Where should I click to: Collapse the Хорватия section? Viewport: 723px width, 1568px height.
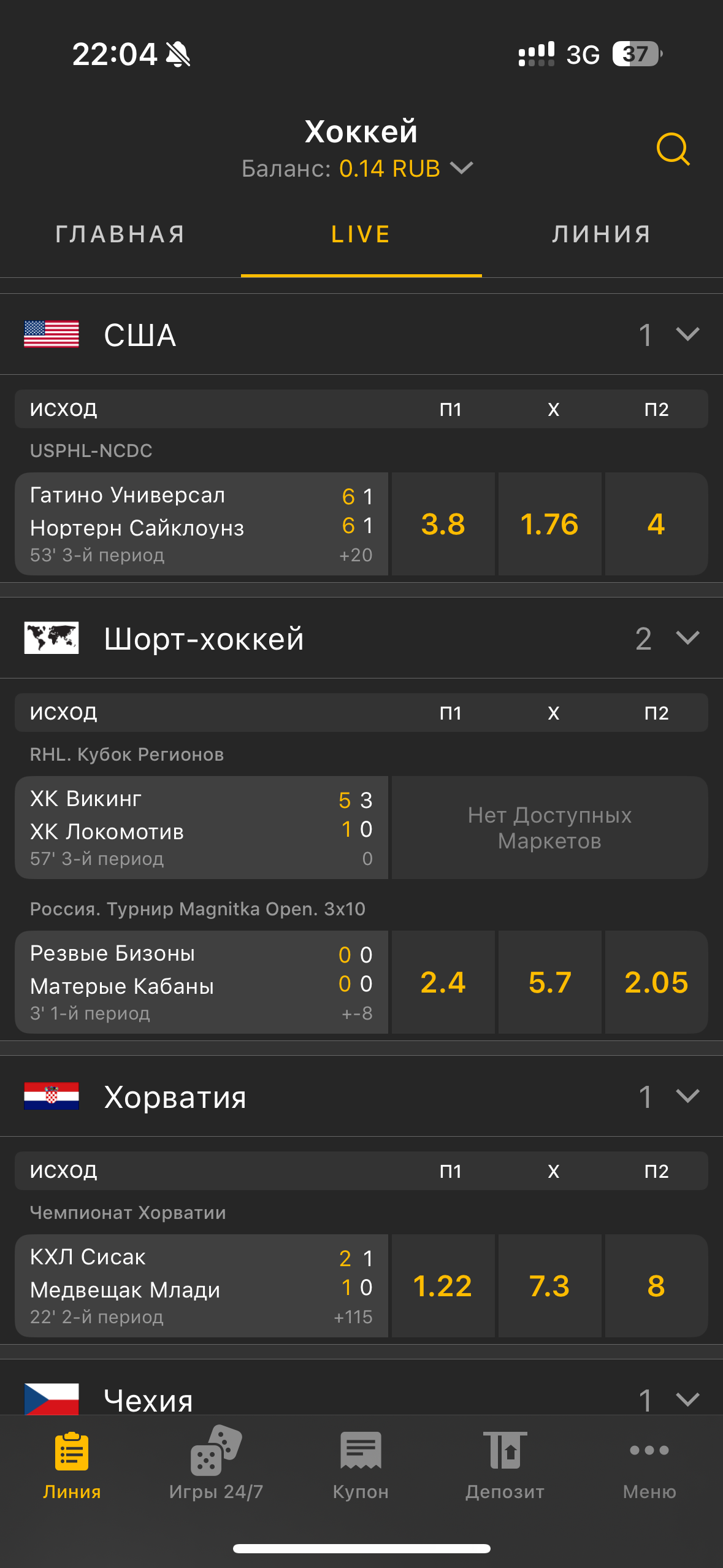(687, 1096)
